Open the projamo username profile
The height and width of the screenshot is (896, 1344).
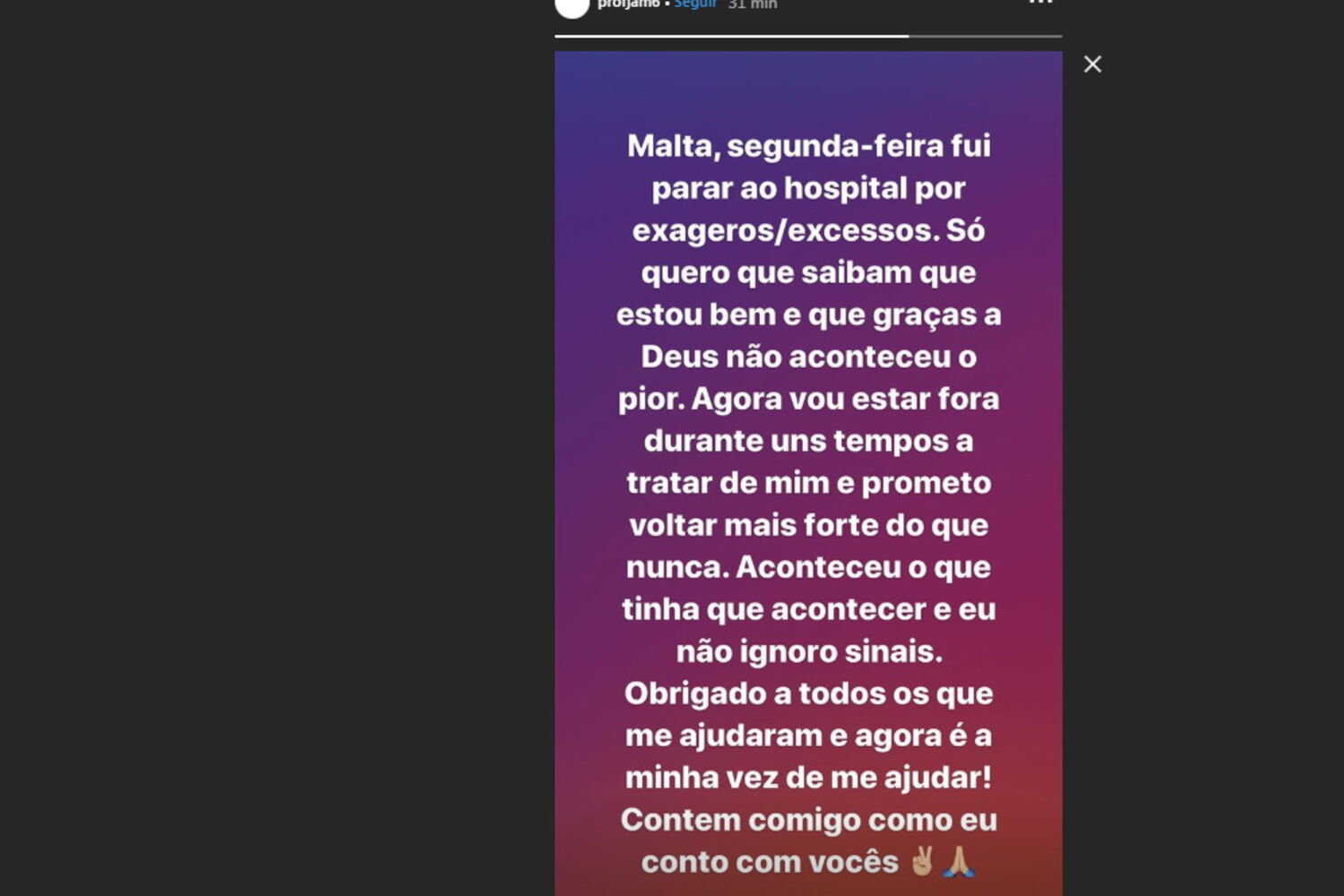click(628, 4)
